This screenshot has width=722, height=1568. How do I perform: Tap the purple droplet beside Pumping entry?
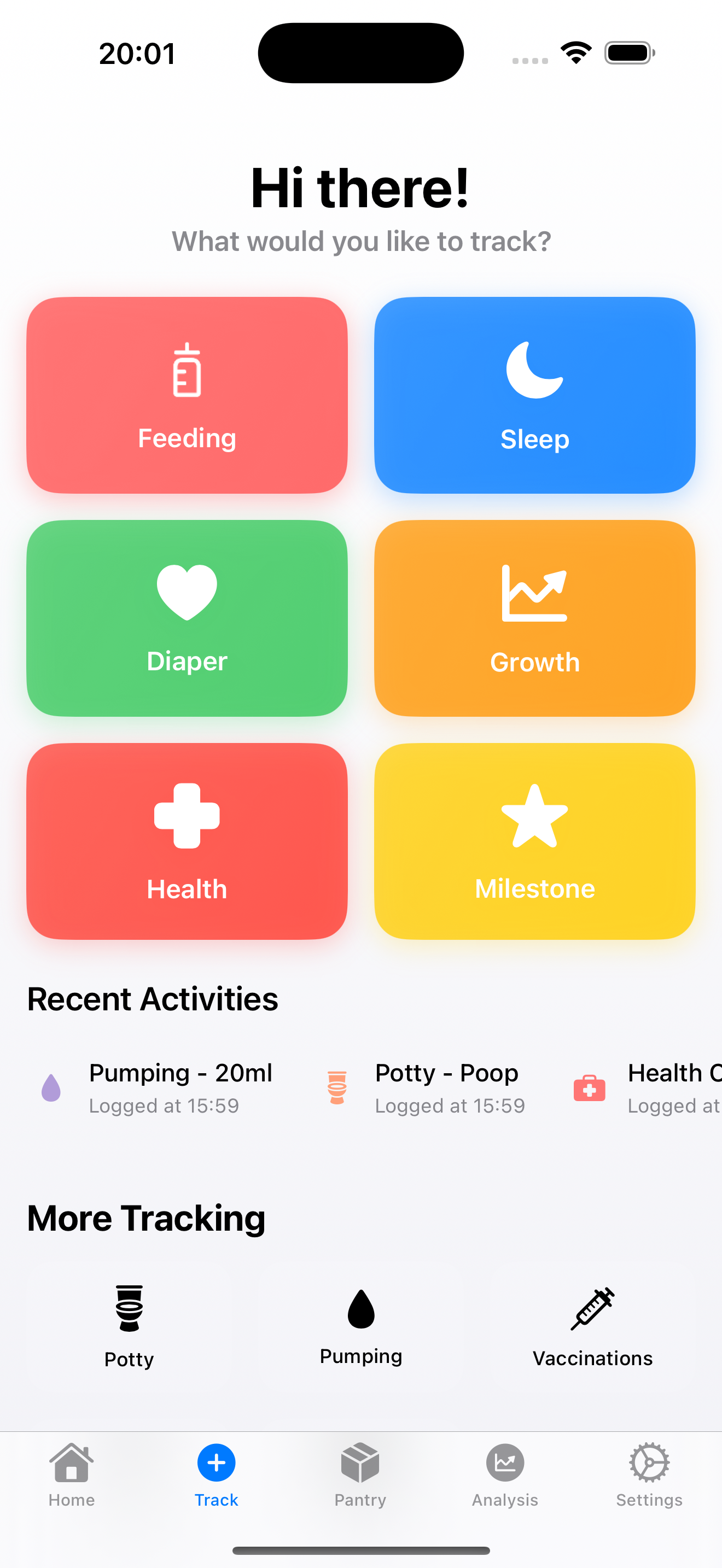coord(51,1089)
